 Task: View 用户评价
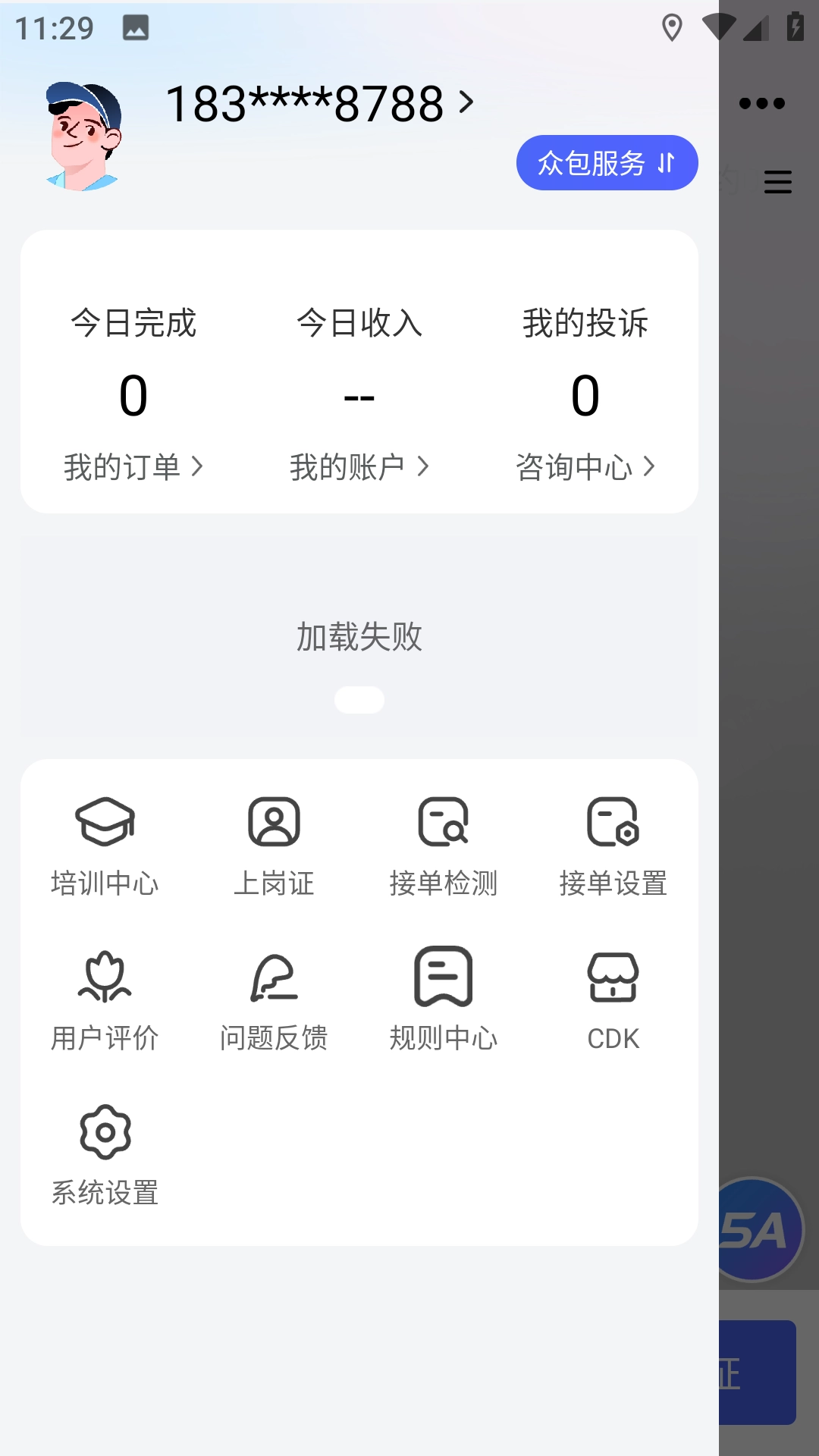click(105, 1000)
